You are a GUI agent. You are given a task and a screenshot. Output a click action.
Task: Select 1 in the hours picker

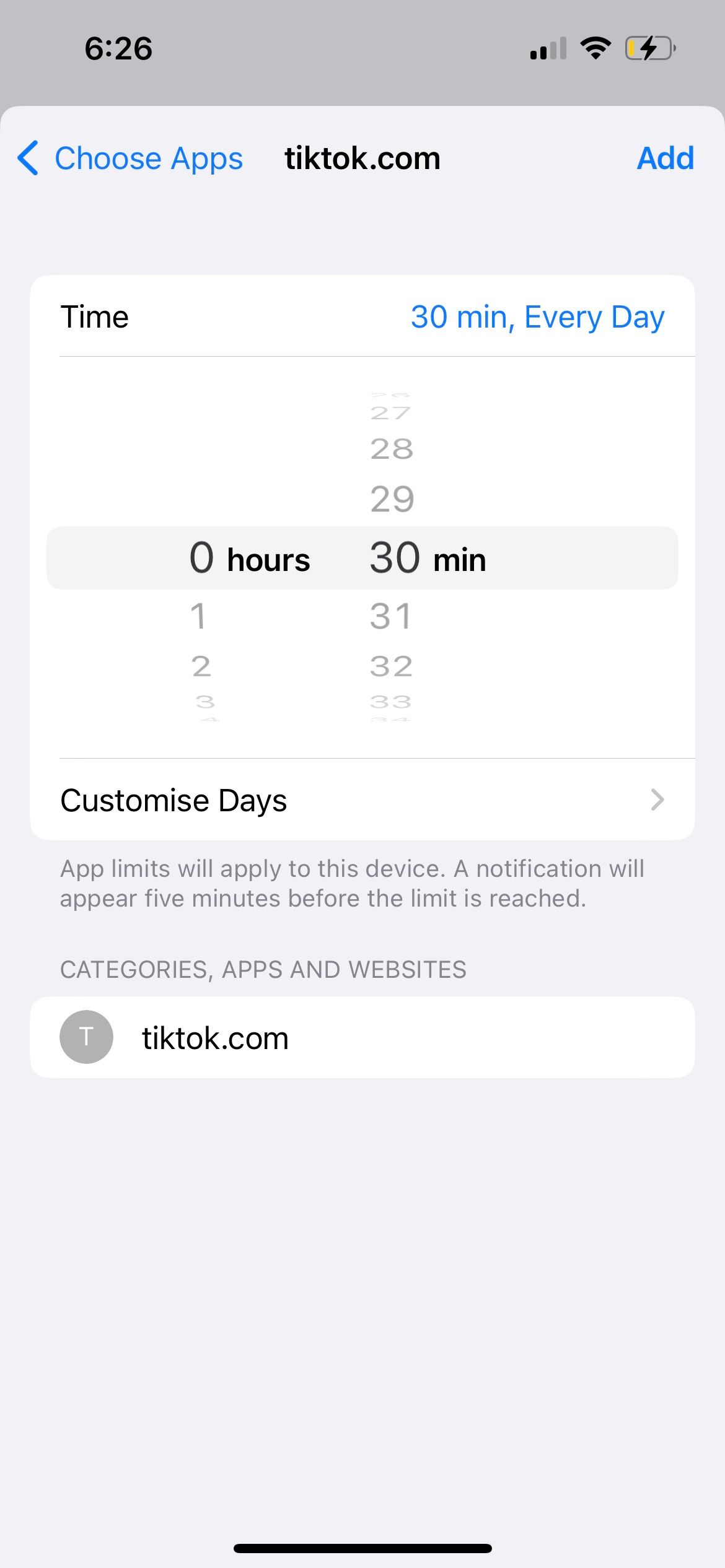pyautogui.click(x=198, y=617)
